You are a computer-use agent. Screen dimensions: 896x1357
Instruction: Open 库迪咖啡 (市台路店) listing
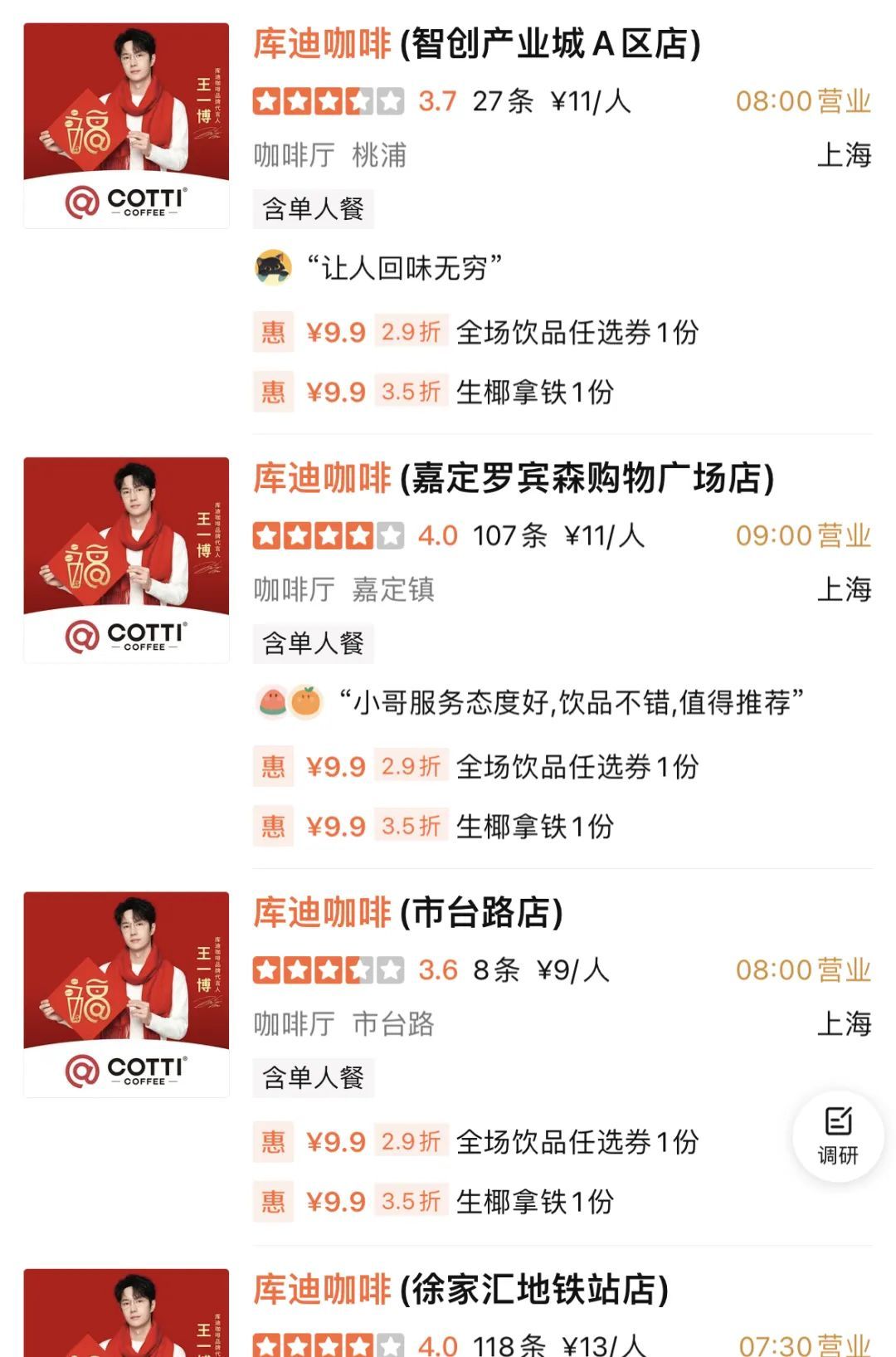pos(408,913)
